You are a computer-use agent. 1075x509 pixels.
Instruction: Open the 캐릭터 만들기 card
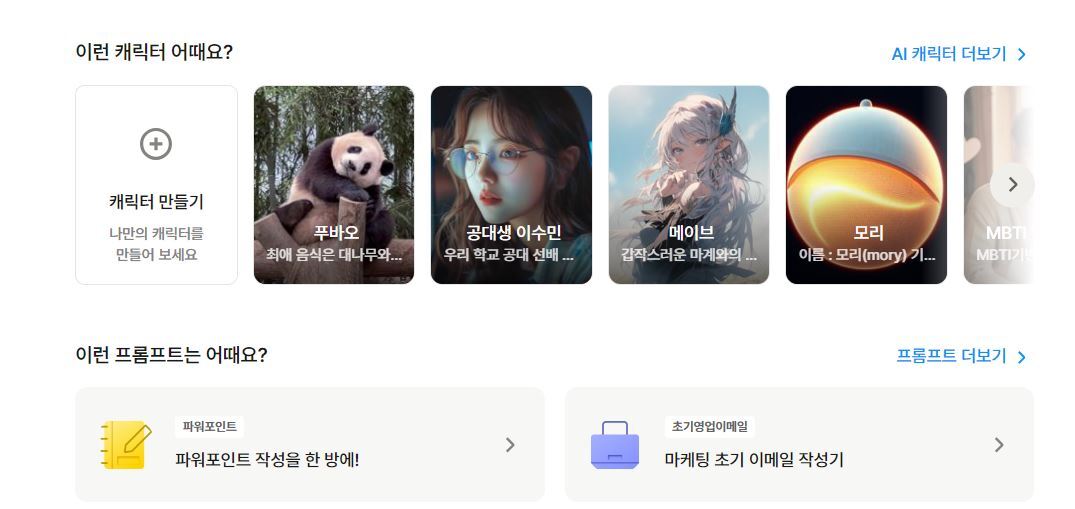pos(156,185)
